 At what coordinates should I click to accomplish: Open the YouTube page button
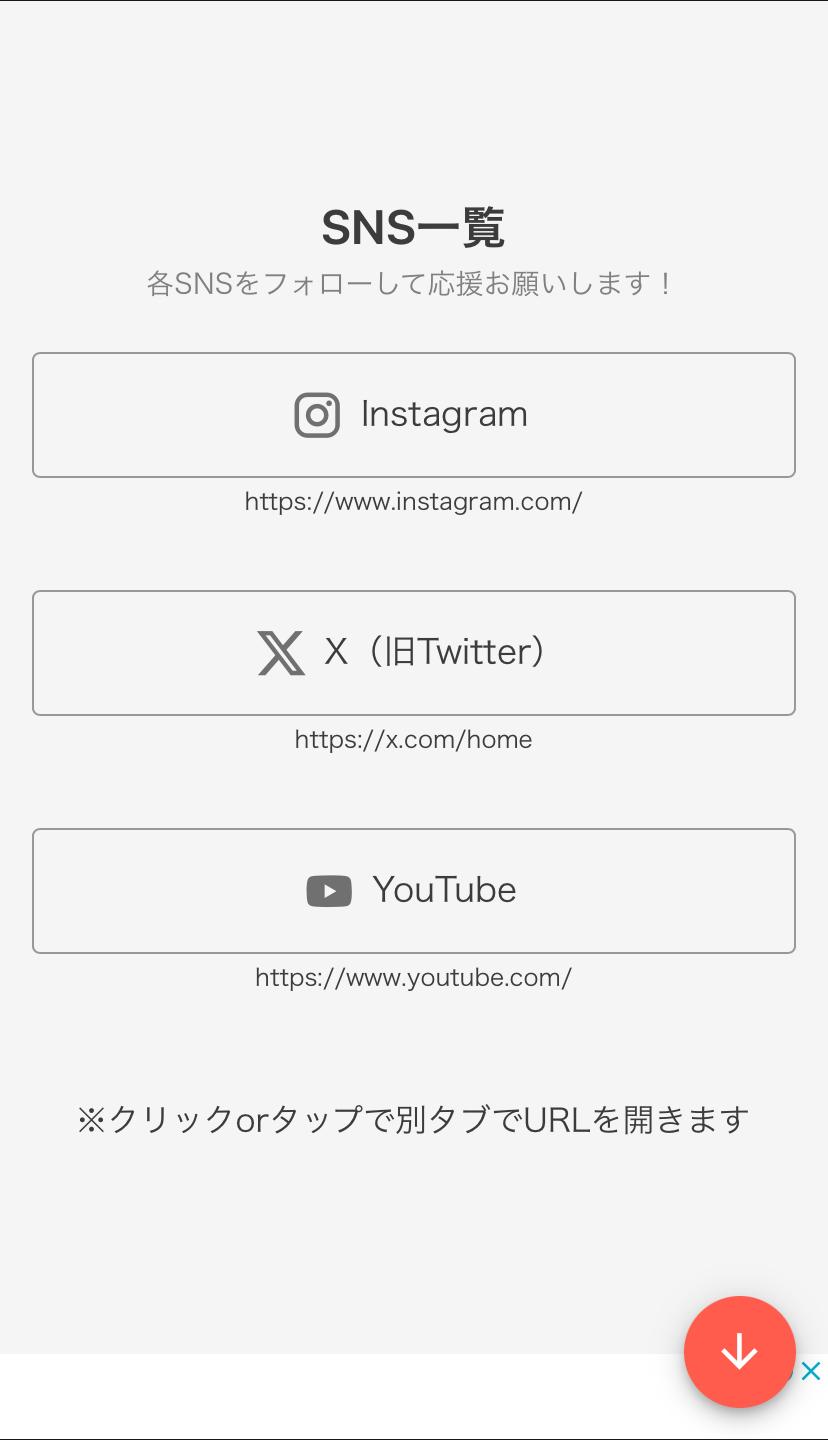pyautogui.click(x=414, y=890)
